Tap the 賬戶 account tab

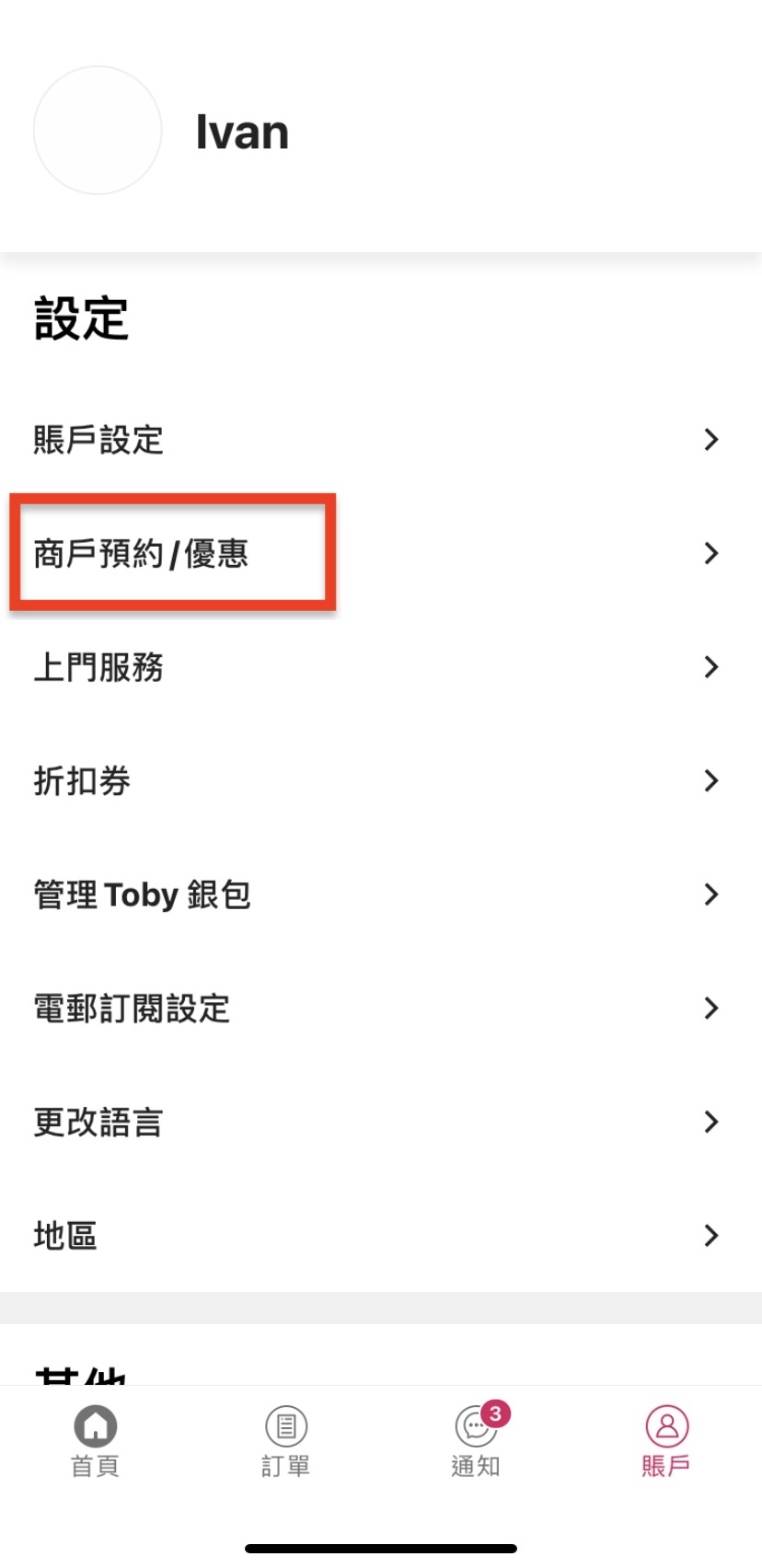[666, 1441]
